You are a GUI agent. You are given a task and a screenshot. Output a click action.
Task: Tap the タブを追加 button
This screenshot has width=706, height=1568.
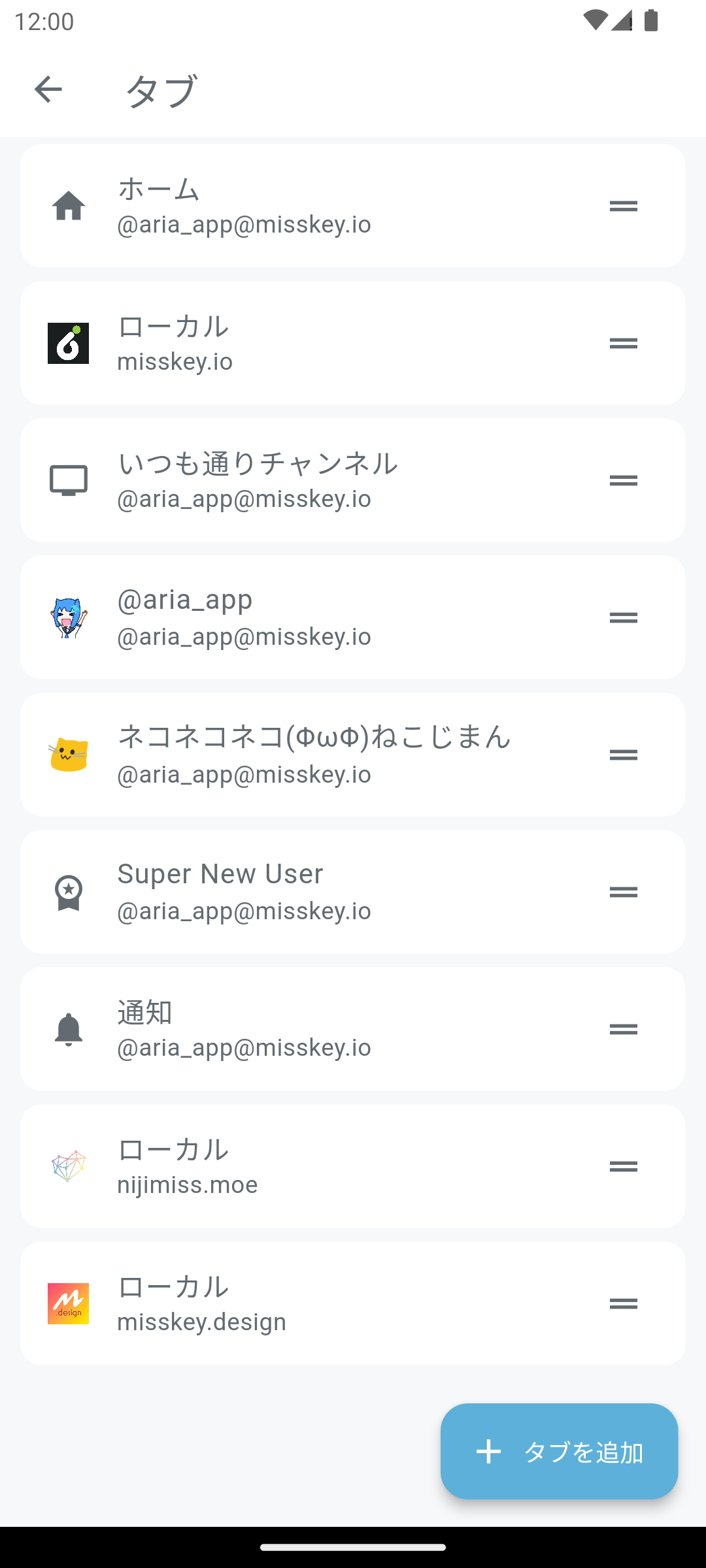[x=559, y=1451]
